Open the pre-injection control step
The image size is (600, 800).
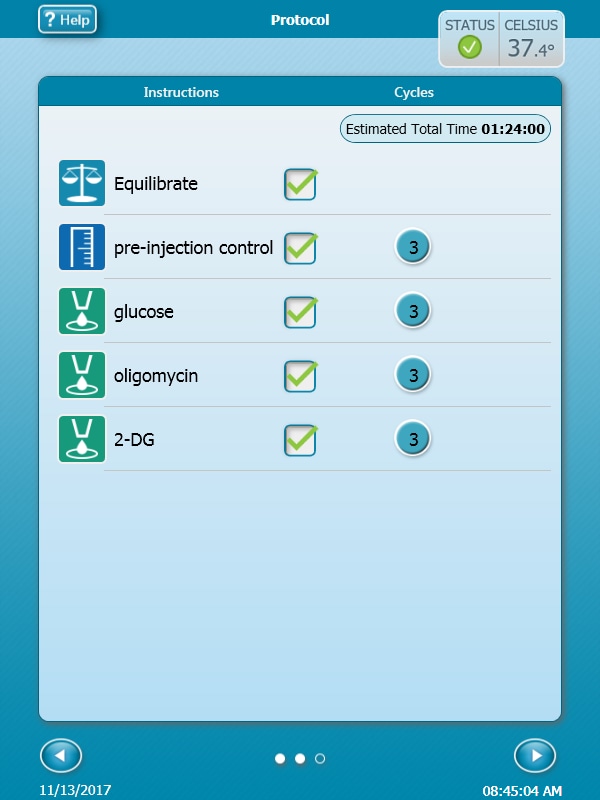[x=193, y=248]
